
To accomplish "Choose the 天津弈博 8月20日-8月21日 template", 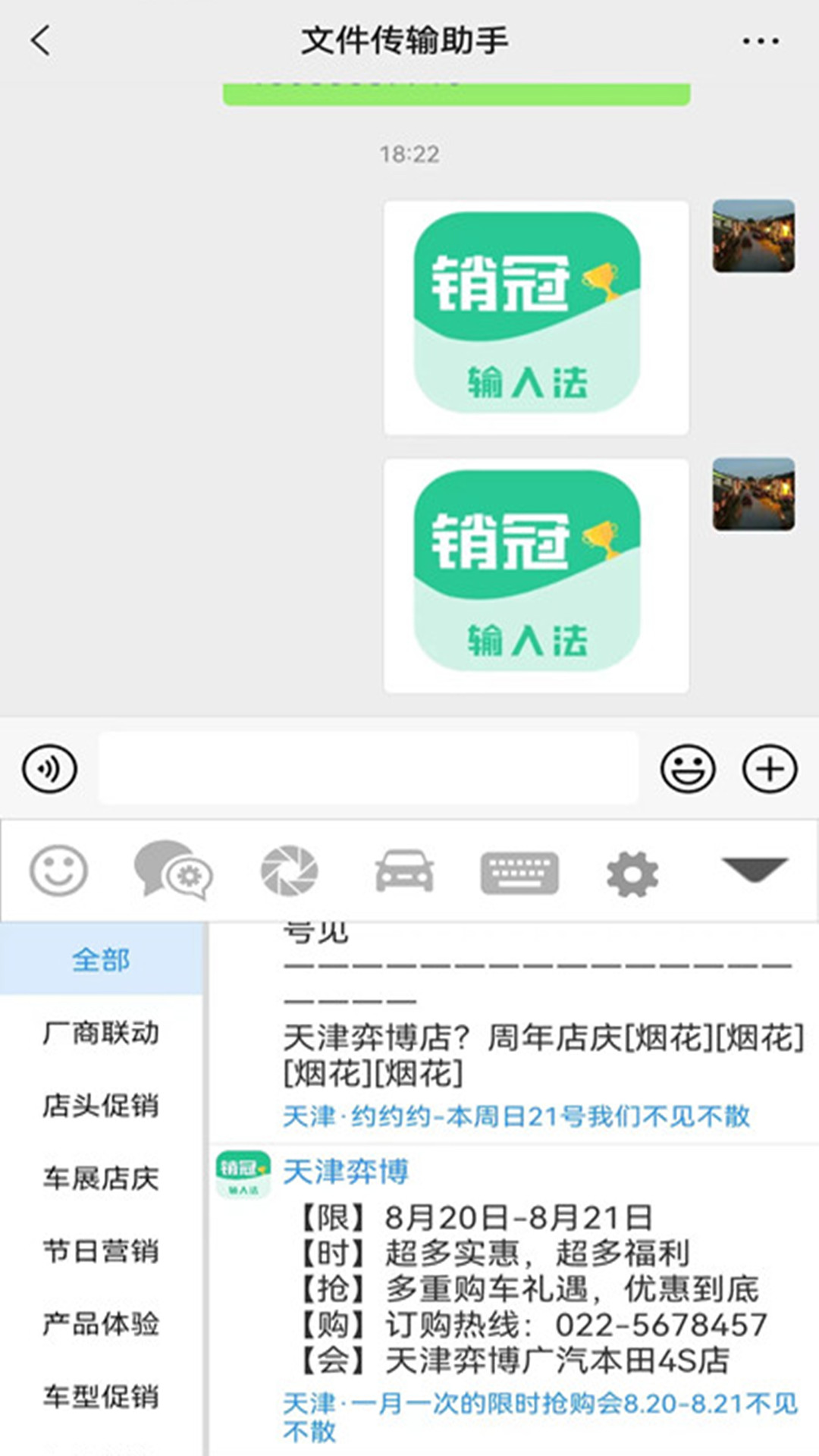I will tap(531, 1289).
